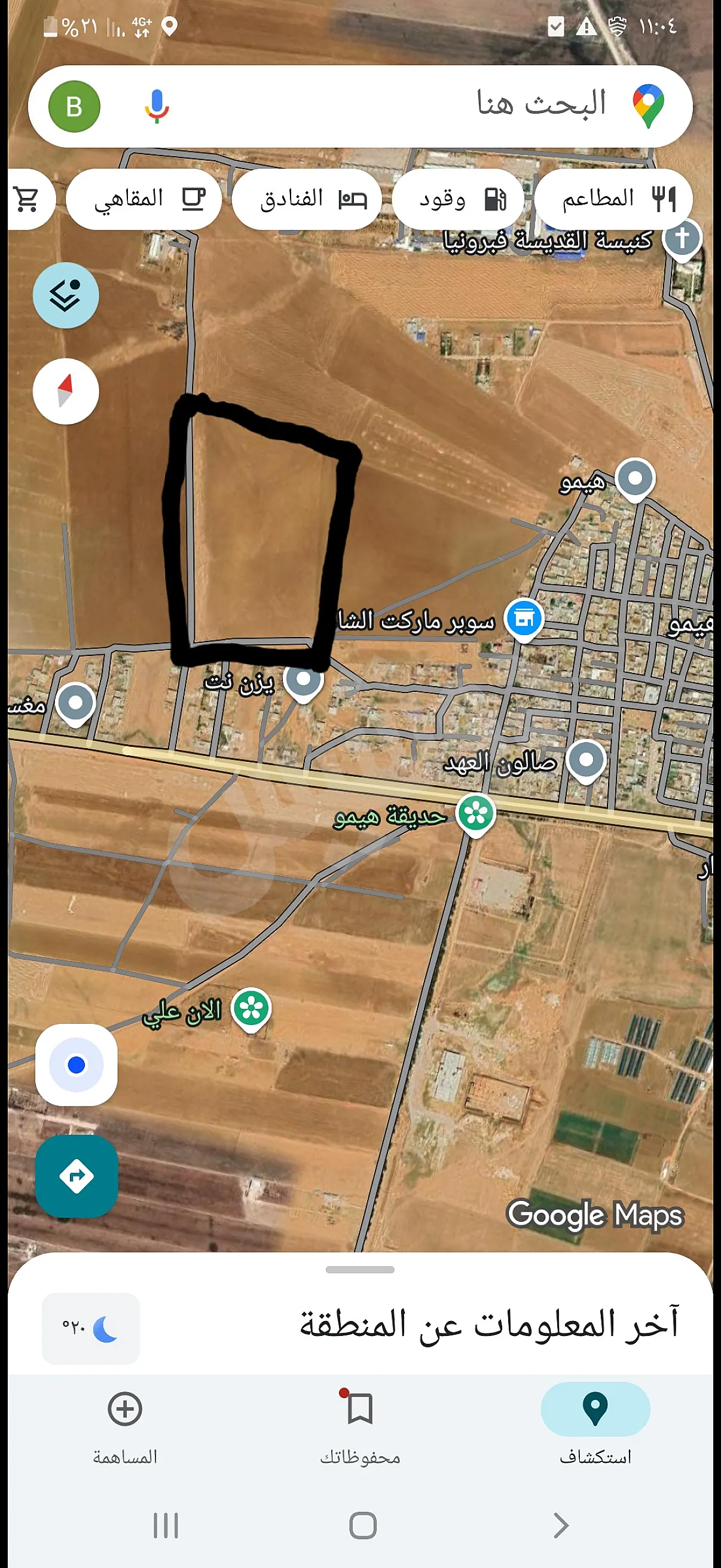Tap the compass to reset orientation
The image size is (721, 1568).
(x=66, y=391)
